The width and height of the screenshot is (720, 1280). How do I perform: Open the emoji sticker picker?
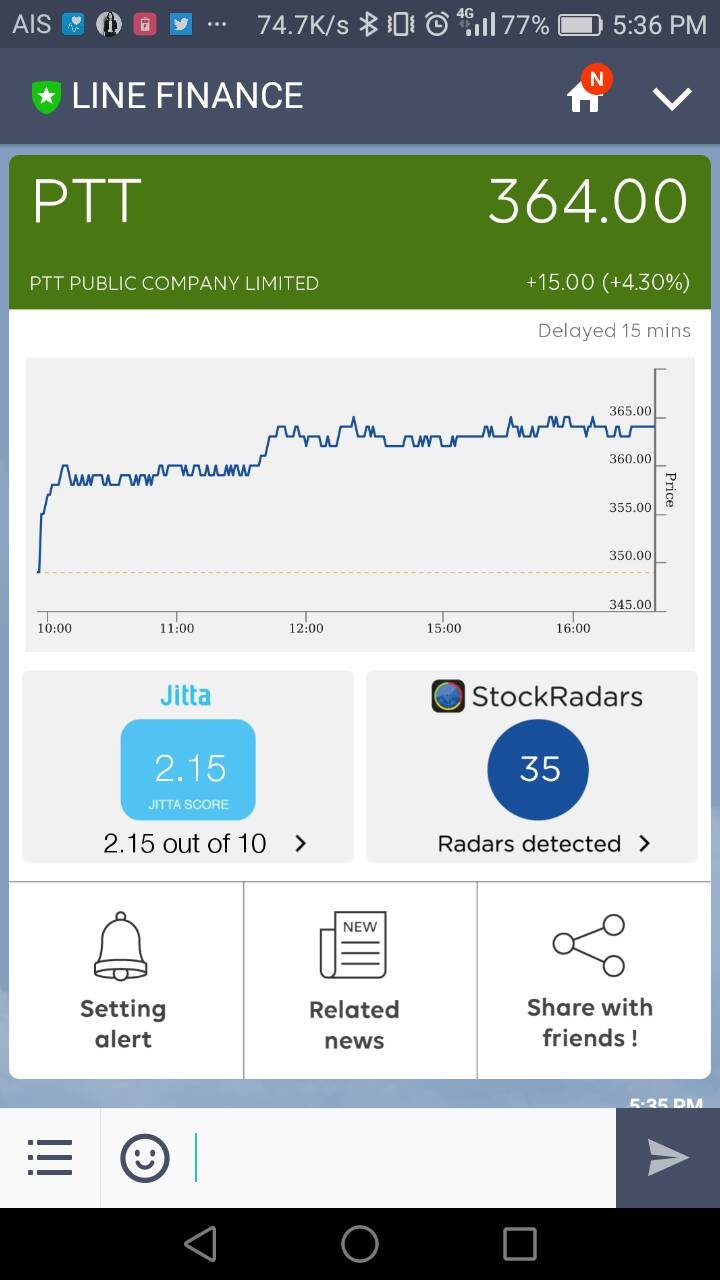145,1158
